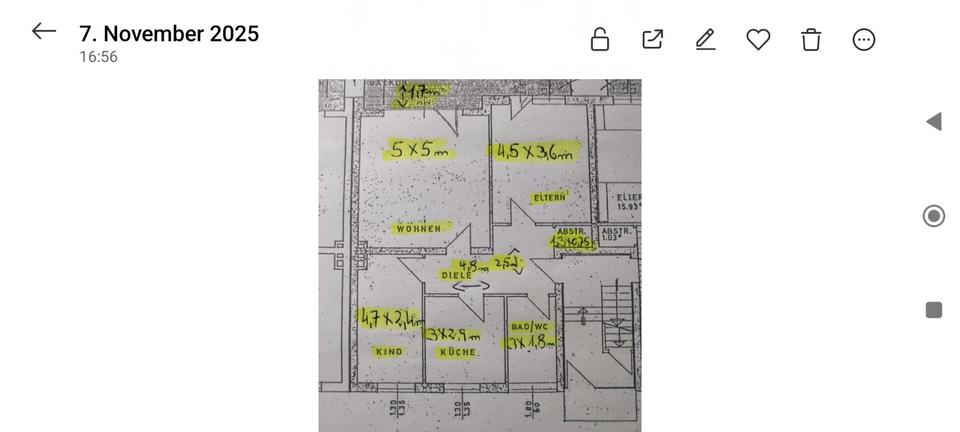The width and height of the screenshot is (960, 432).
Task: Open recent apps with square button
Action: (x=934, y=310)
